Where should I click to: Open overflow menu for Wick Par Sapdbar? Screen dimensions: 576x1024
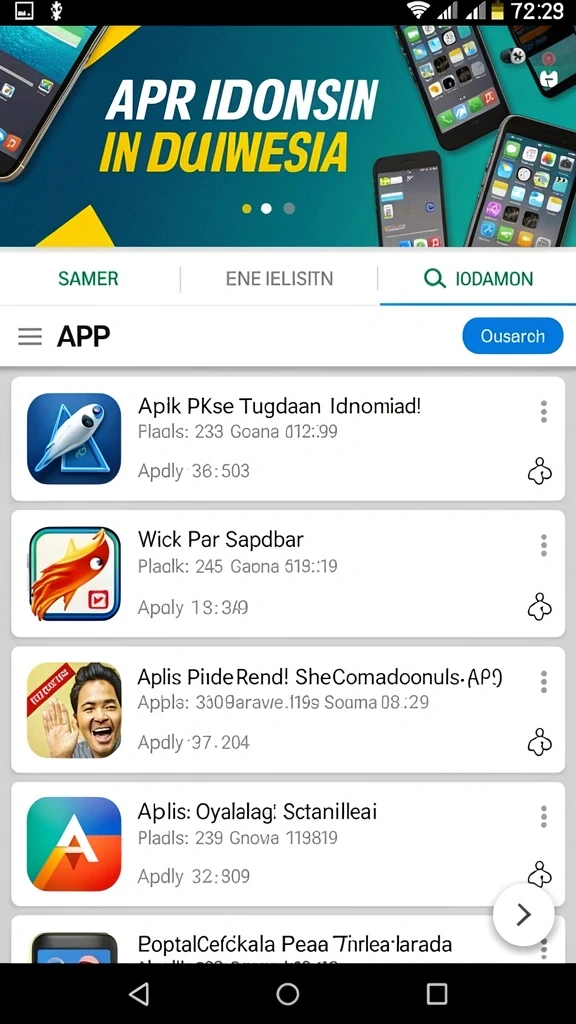click(543, 545)
